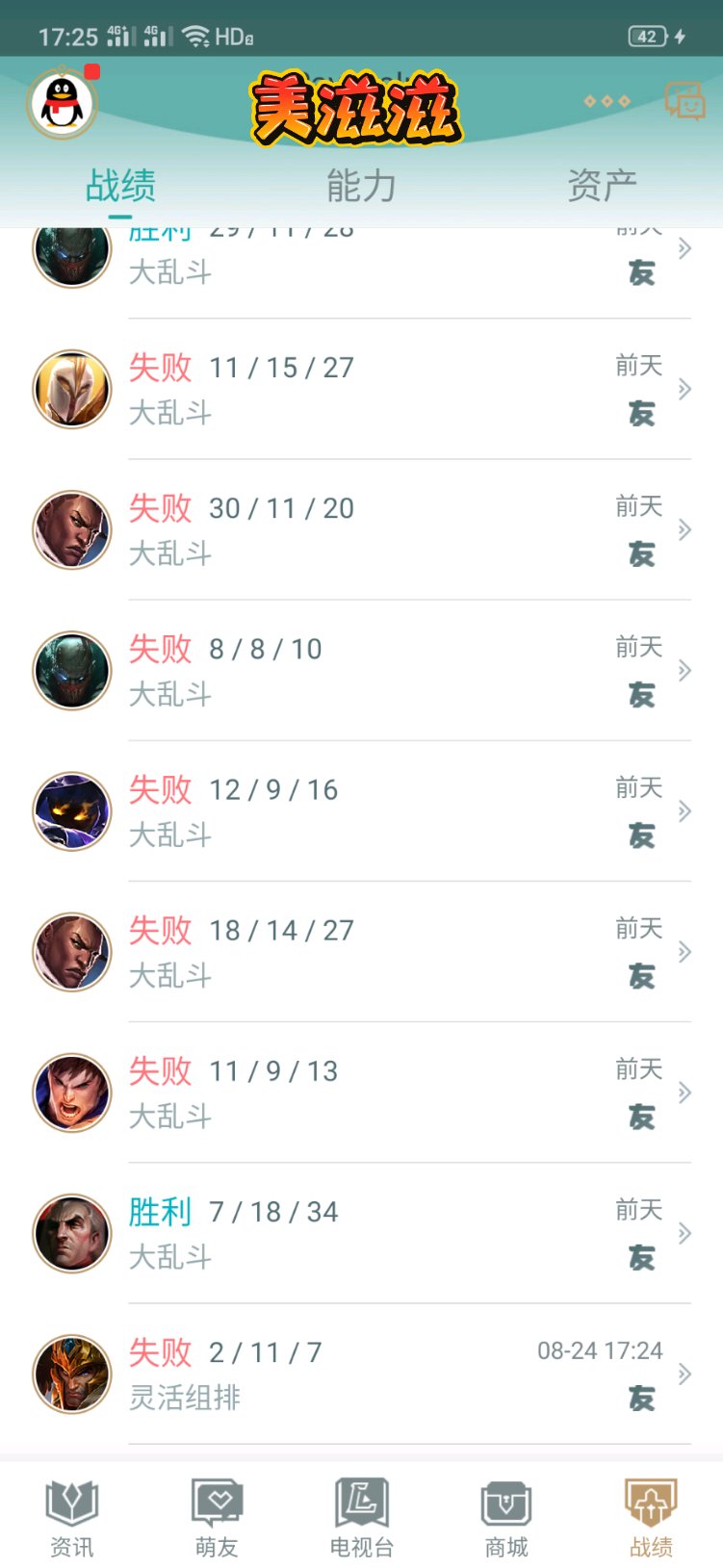The image size is (723, 1568).
Task: Open the 胜利 7 / 18 / 34 match
Action: click(x=385, y=1232)
